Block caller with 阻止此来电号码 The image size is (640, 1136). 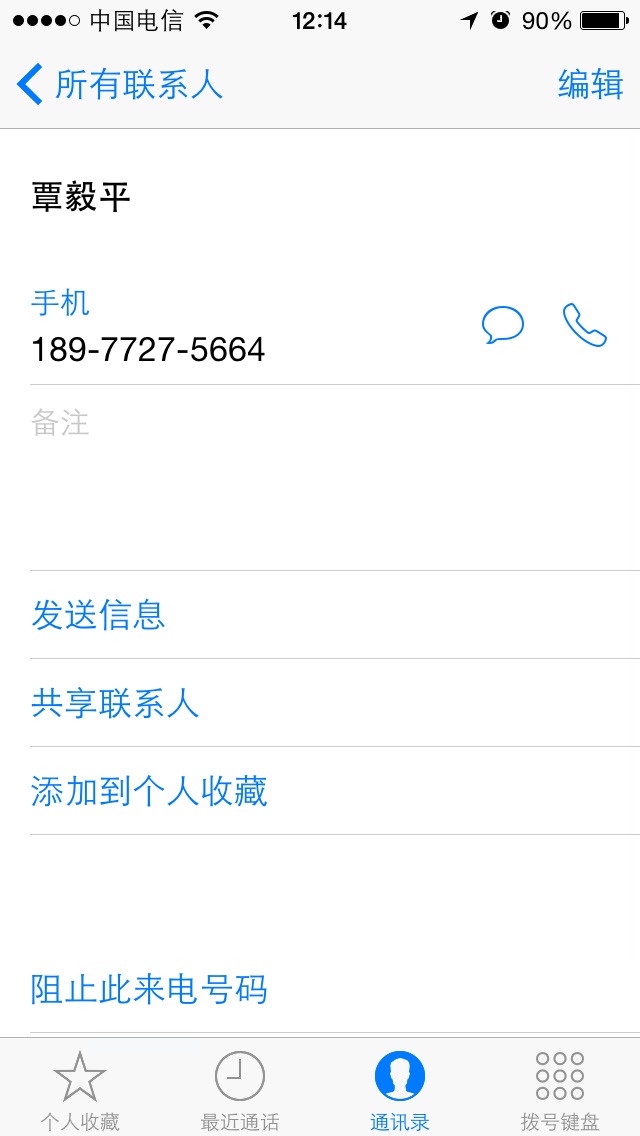tap(149, 989)
